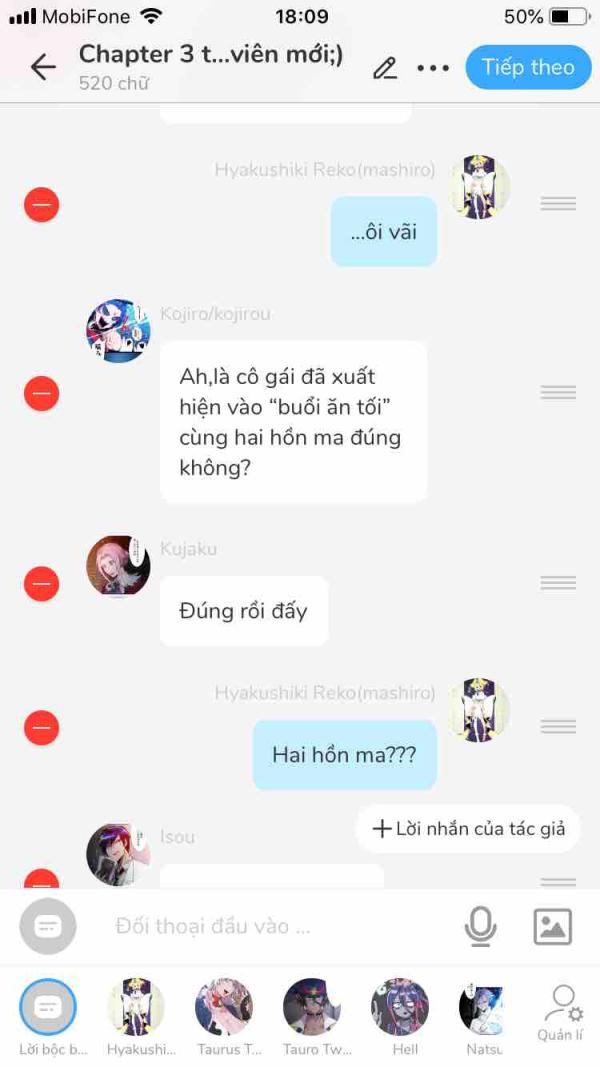Tap the Tiếp theo button

pyautogui.click(x=529, y=67)
